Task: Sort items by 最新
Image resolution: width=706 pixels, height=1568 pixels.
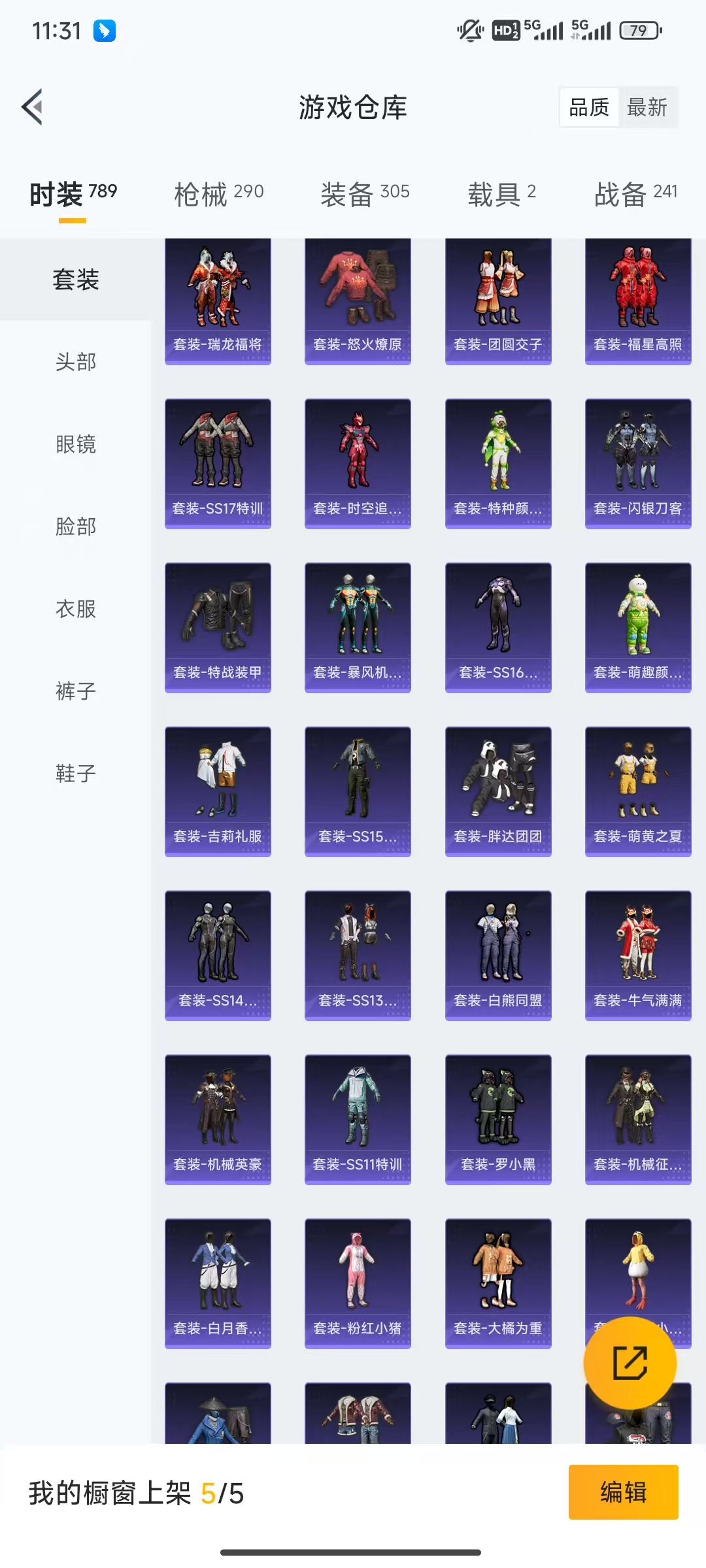Action: pyautogui.click(x=647, y=107)
